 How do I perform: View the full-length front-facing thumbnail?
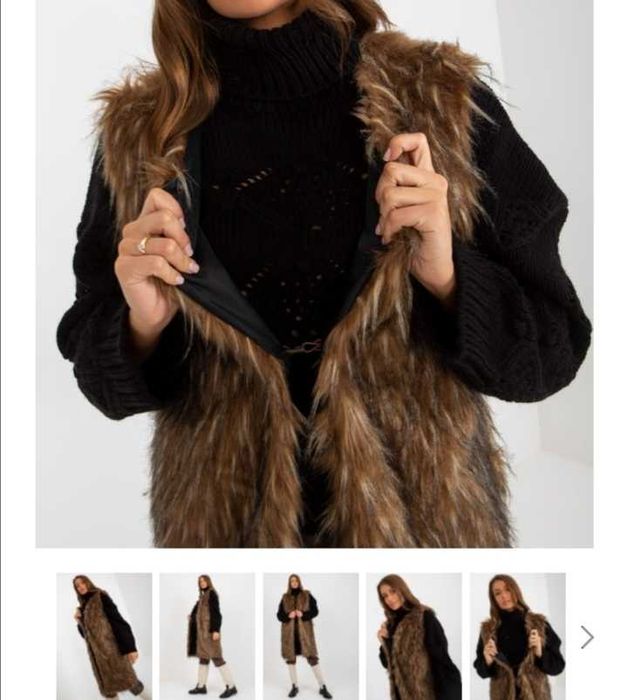tap(310, 635)
